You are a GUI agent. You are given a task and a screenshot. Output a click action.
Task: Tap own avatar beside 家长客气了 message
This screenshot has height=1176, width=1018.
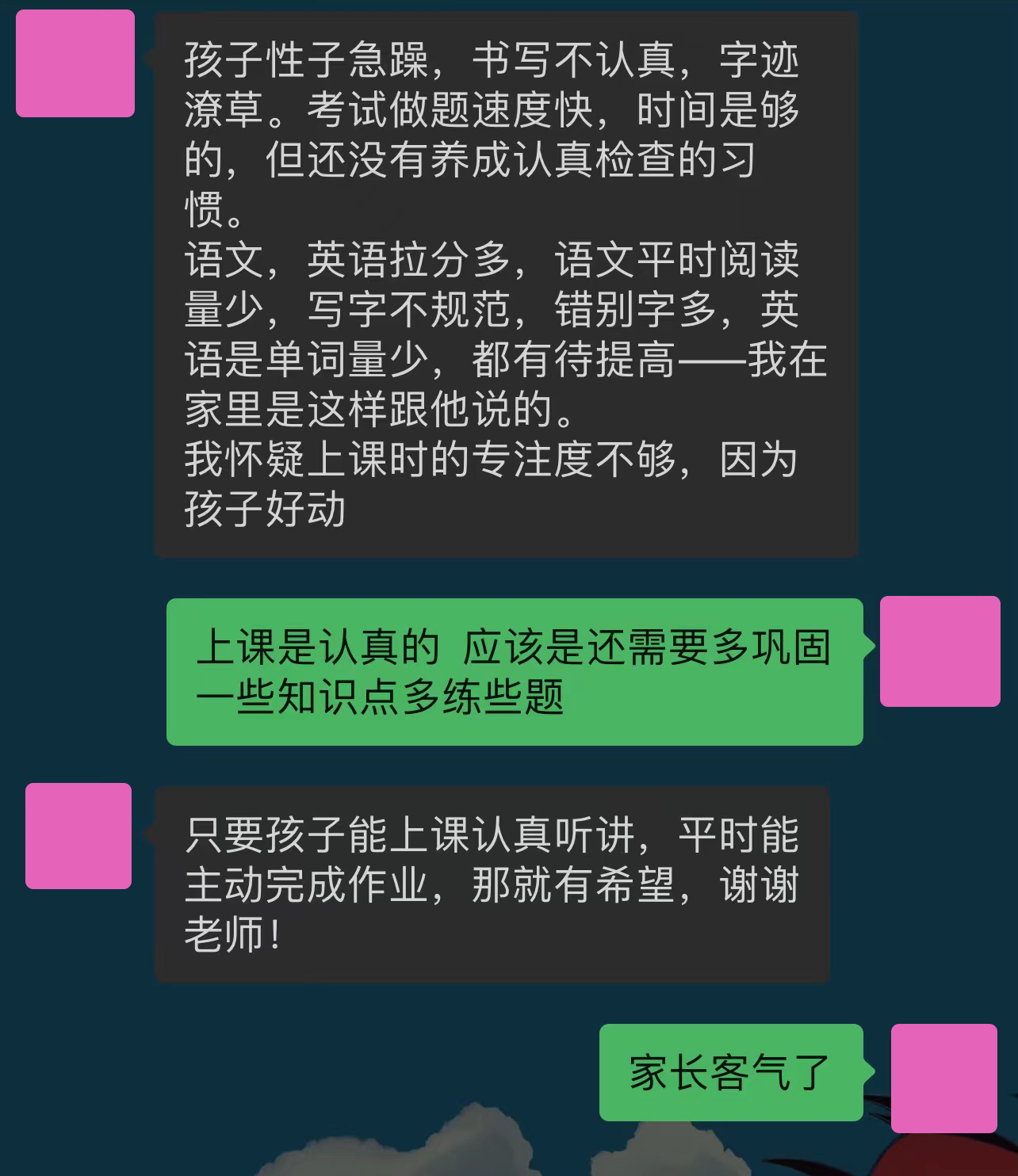click(x=943, y=1078)
